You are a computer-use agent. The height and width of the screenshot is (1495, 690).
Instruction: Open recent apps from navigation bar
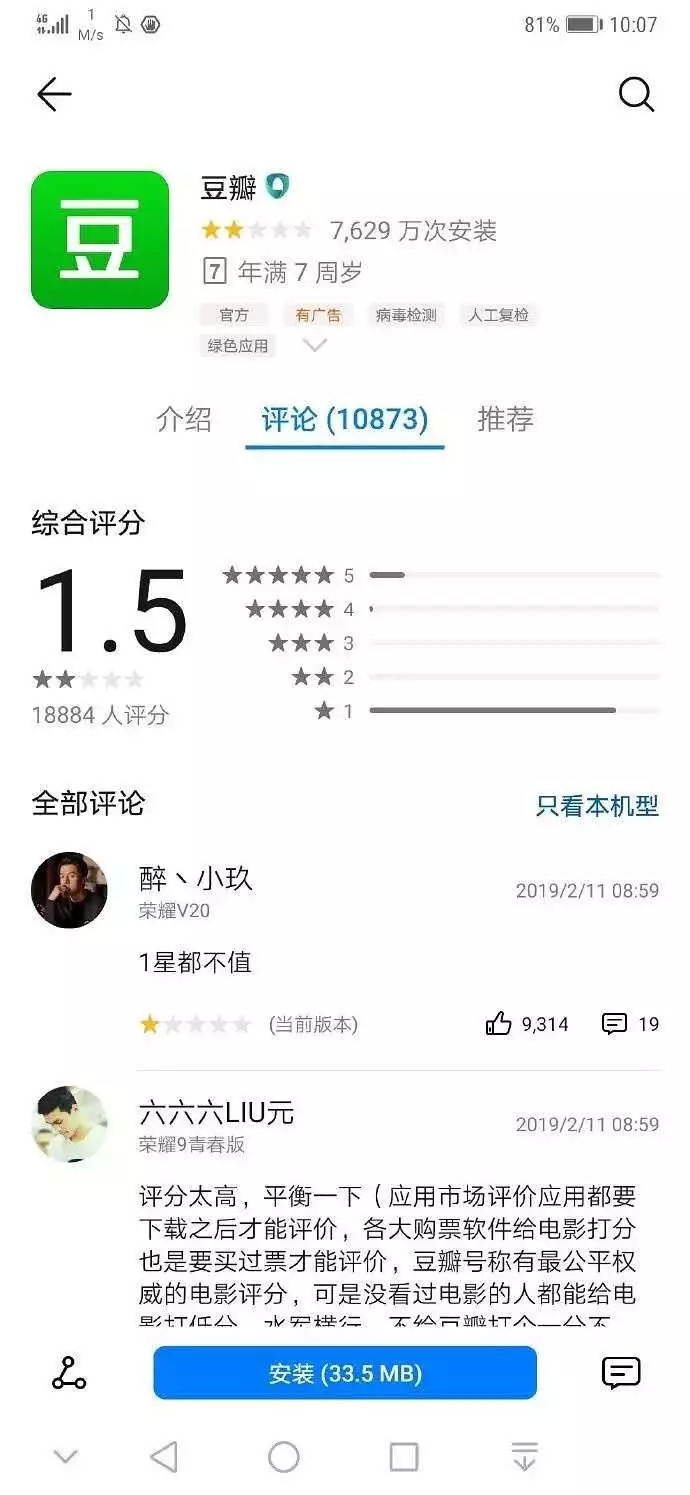point(404,1457)
